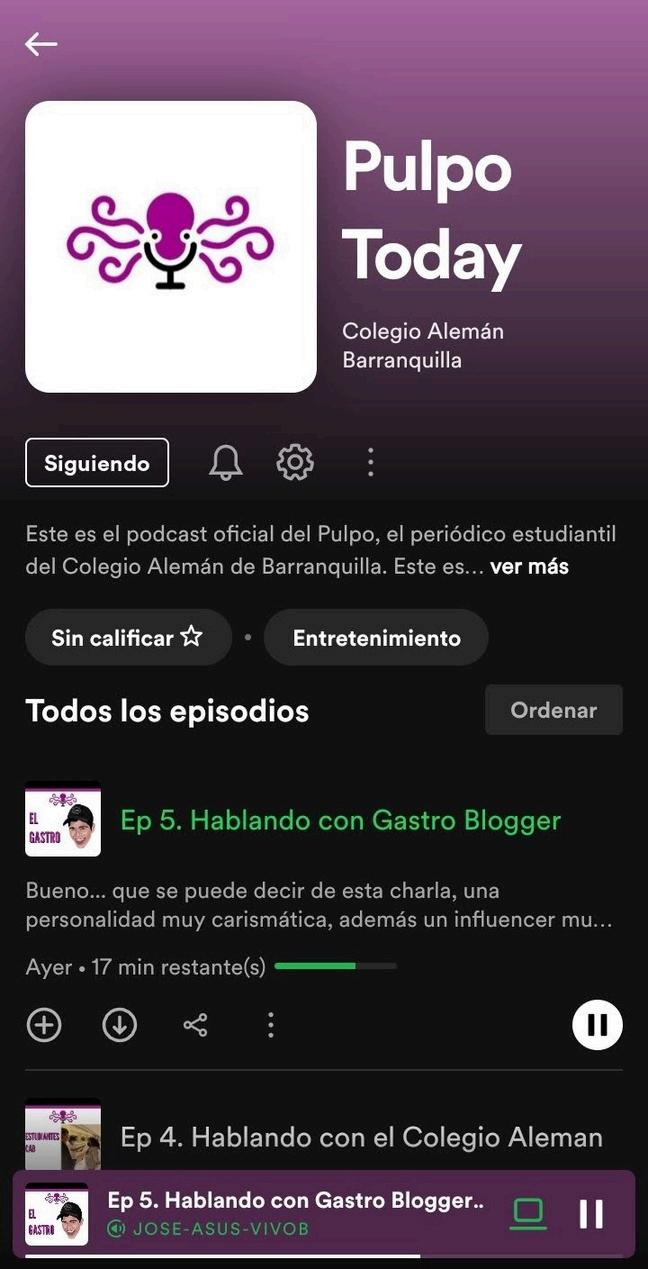Expand the mini player for Ep 5
This screenshot has width=648, height=1269.
click(295, 1213)
